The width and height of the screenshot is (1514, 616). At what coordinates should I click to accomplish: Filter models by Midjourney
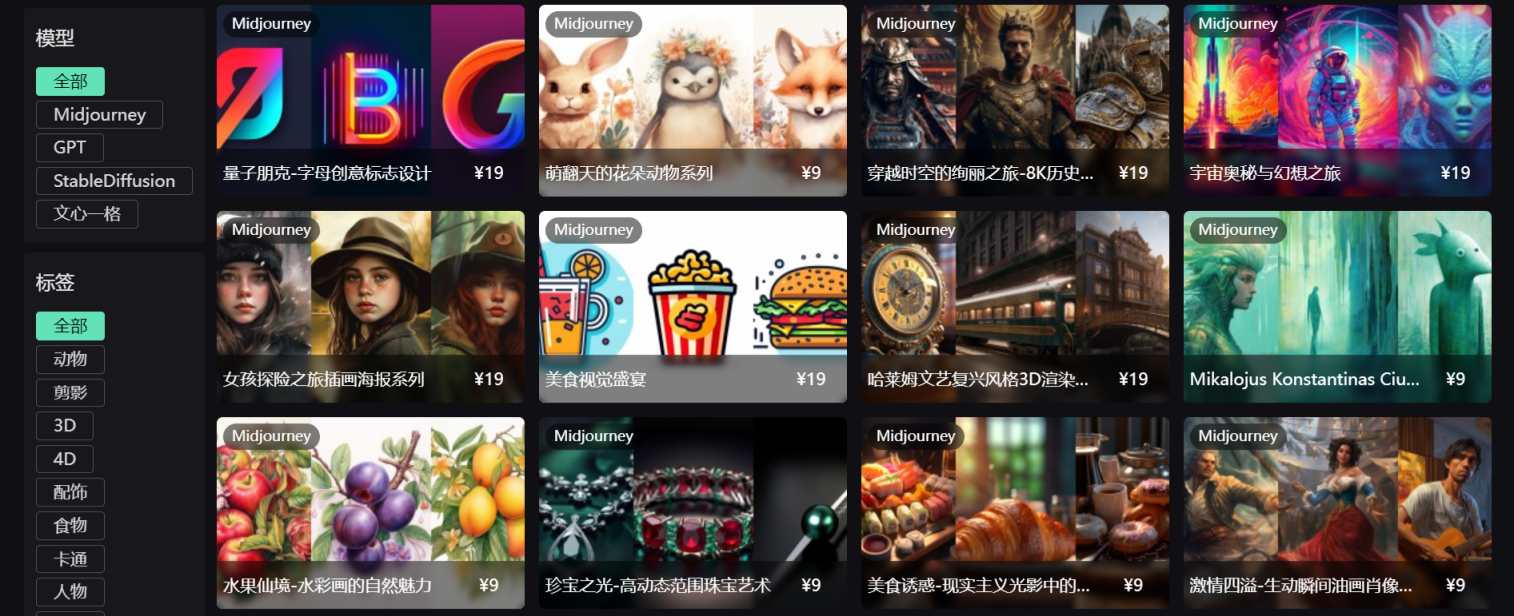(99, 115)
